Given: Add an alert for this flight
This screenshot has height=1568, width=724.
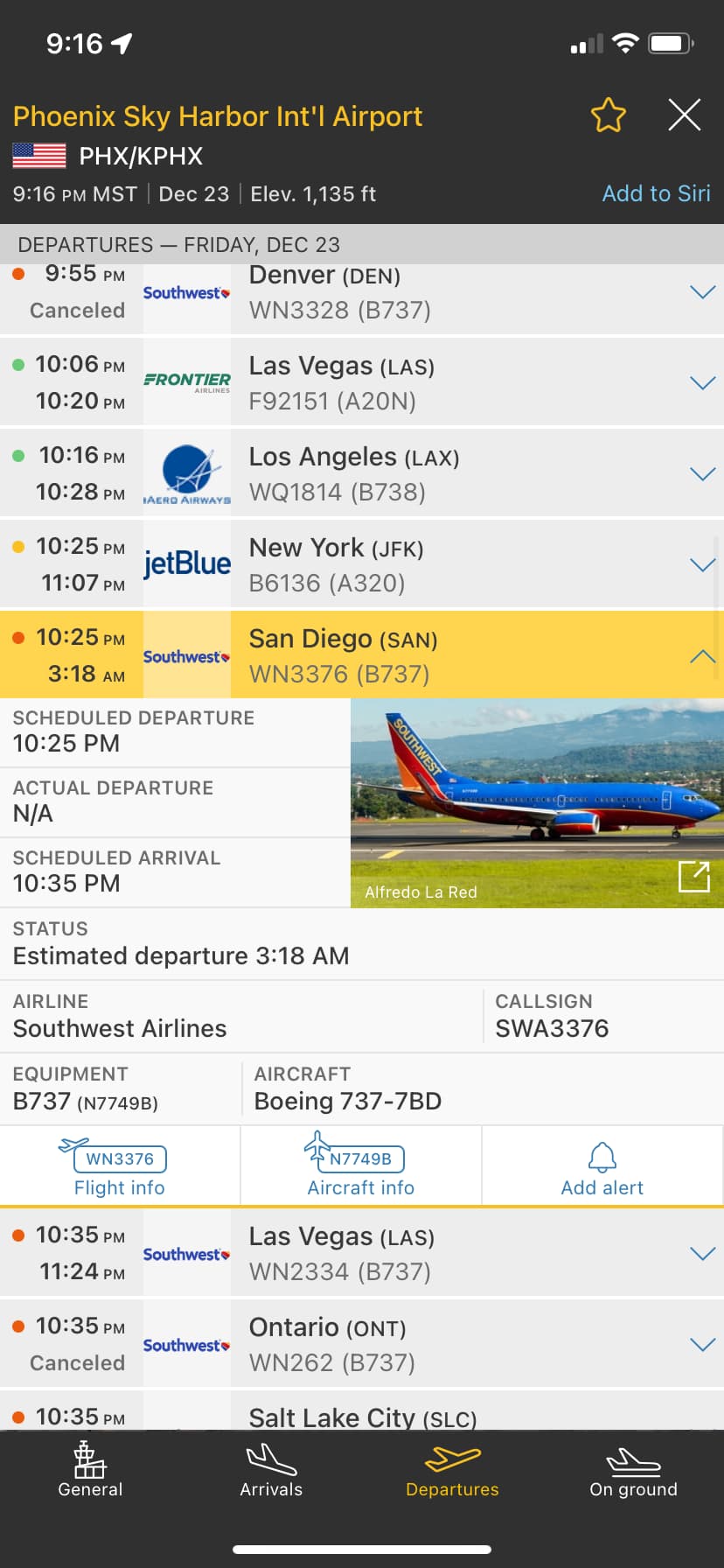Looking at the screenshot, I should click(x=602, y=1166).
